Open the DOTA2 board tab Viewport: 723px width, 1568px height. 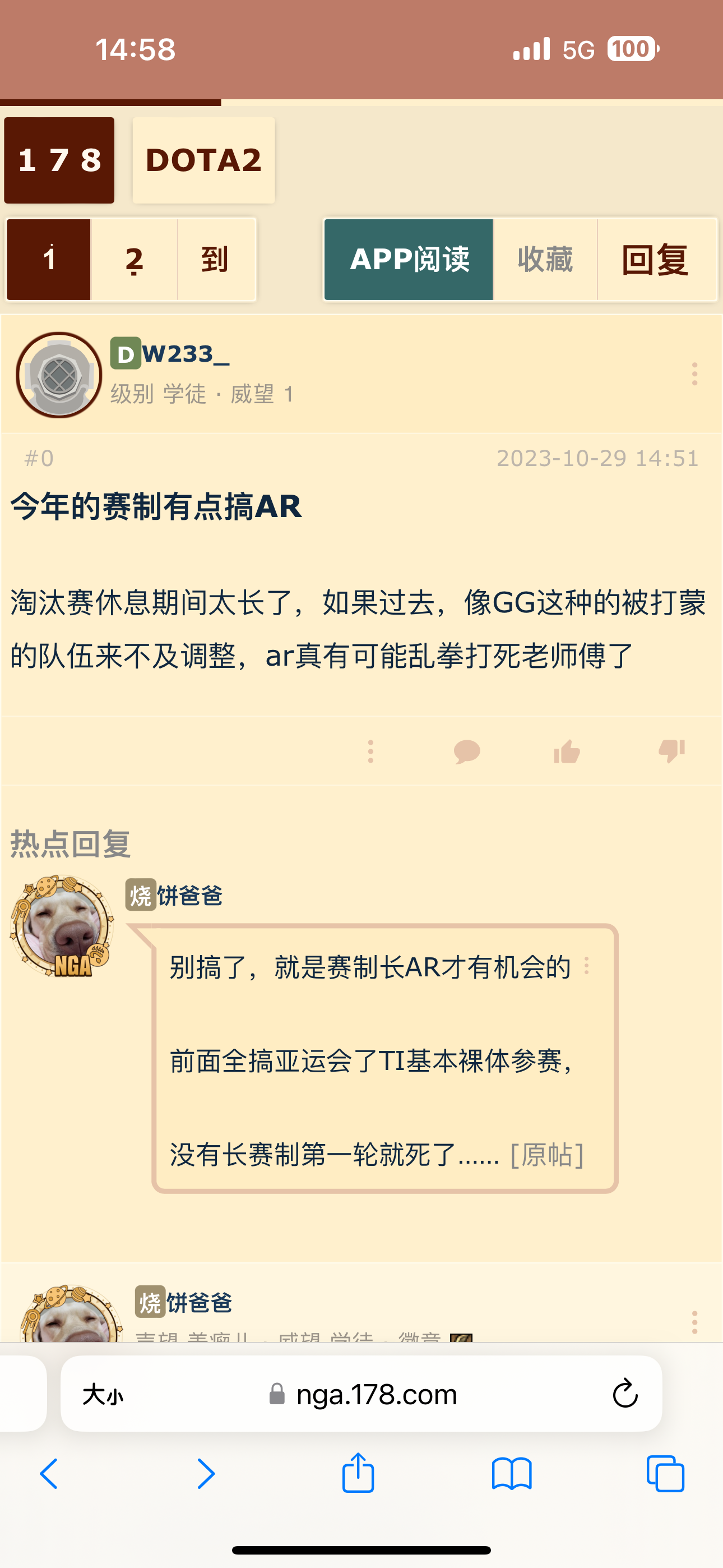pyautogui.click(x=204, y=160)
